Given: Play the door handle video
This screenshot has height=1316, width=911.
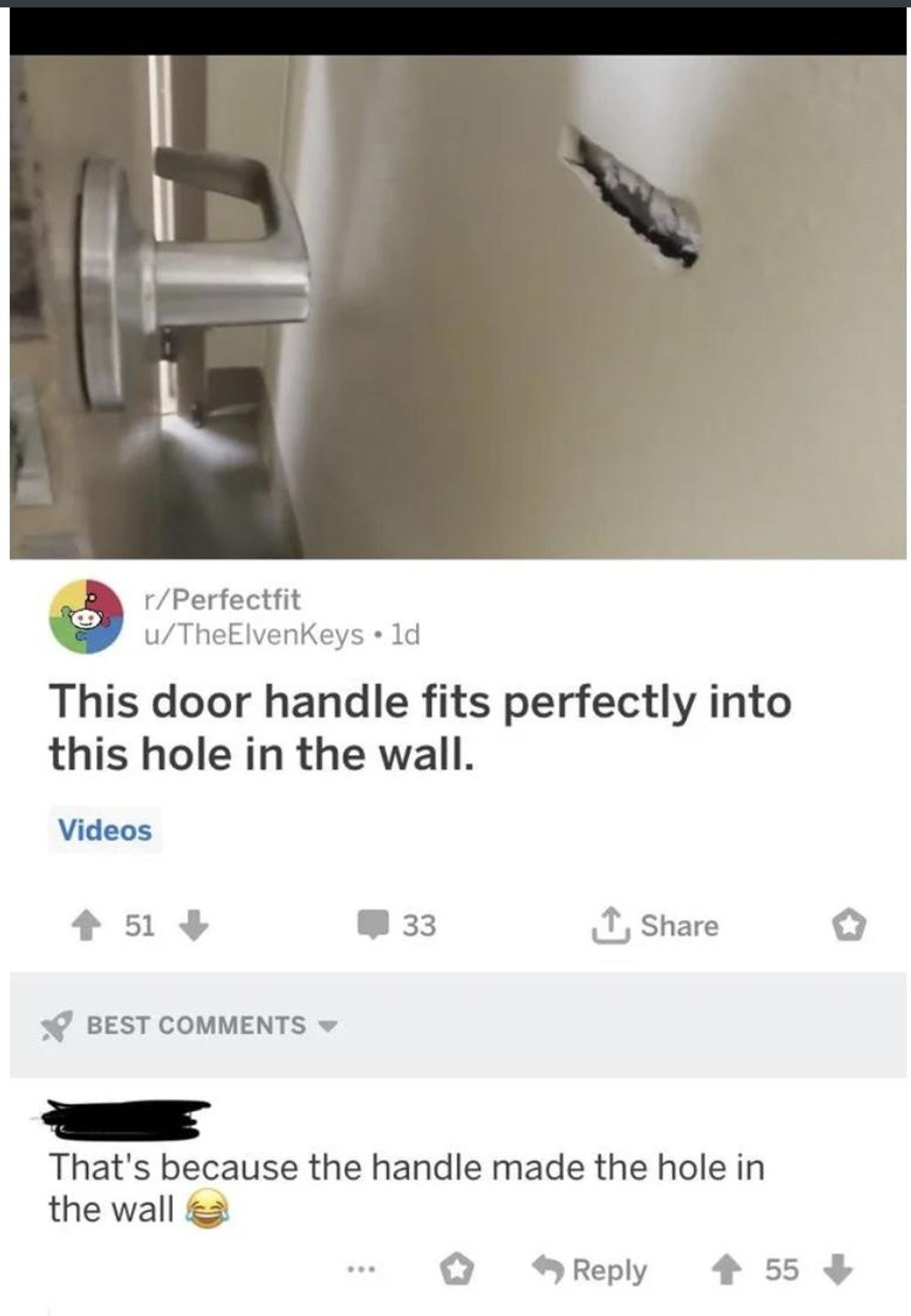Looking at the screenshot, I should tap(457, 307).
